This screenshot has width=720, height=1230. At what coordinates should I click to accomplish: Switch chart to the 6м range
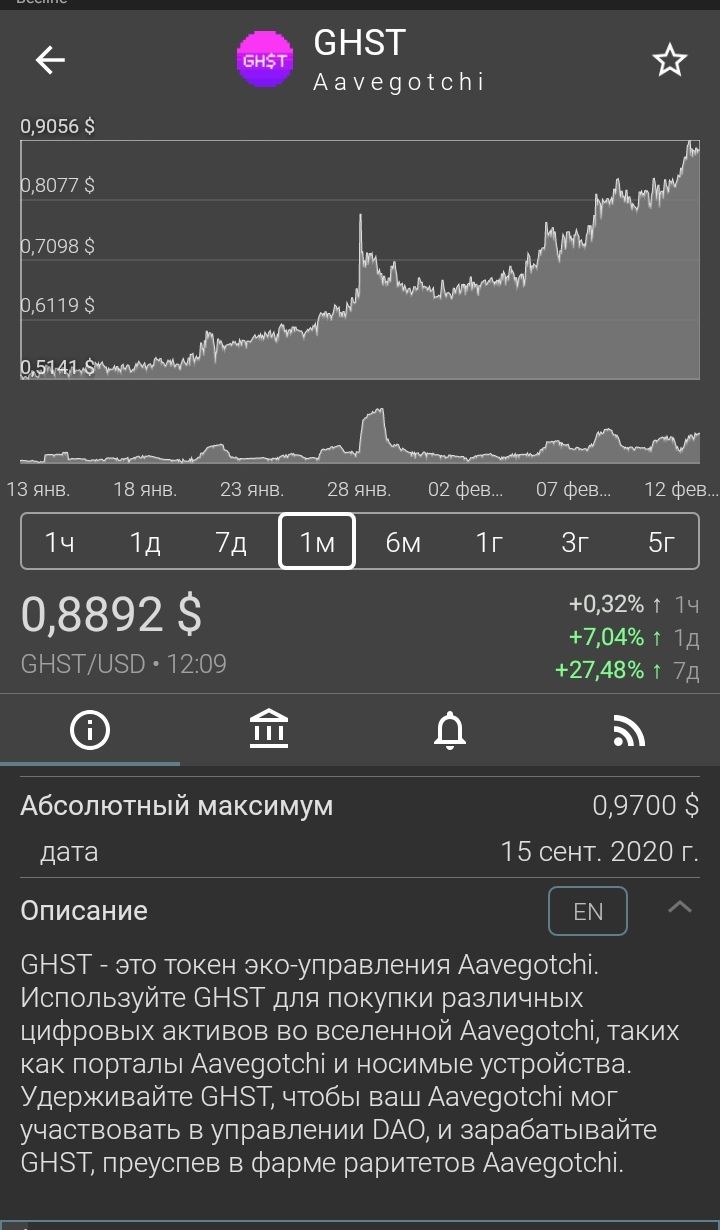403,542
